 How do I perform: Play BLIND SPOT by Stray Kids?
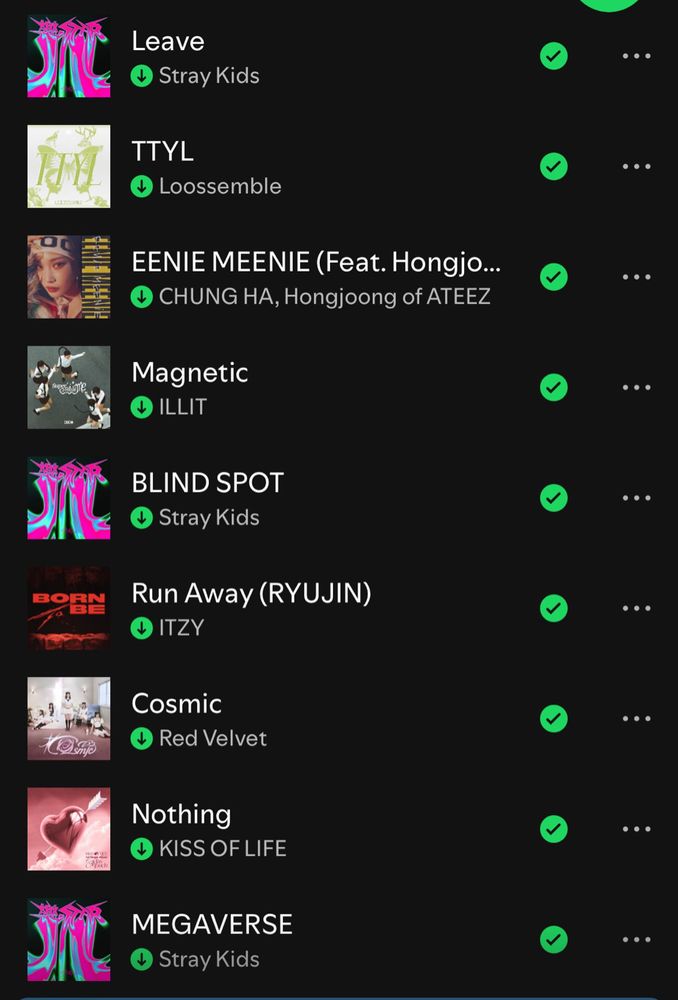pyautogui.click(x=208, y=483)
